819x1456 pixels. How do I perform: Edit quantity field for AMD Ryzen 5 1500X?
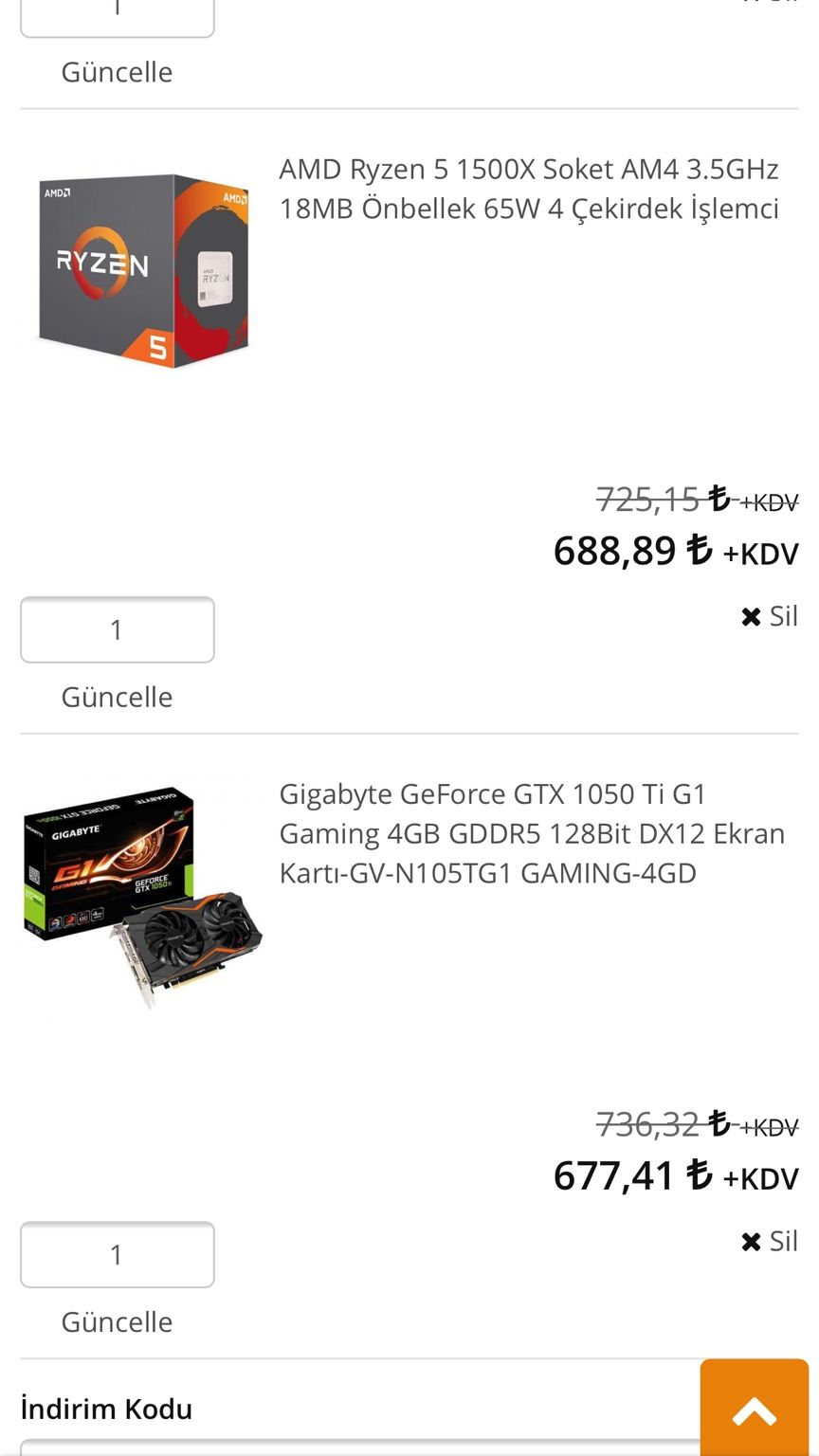tap(118, 629)
